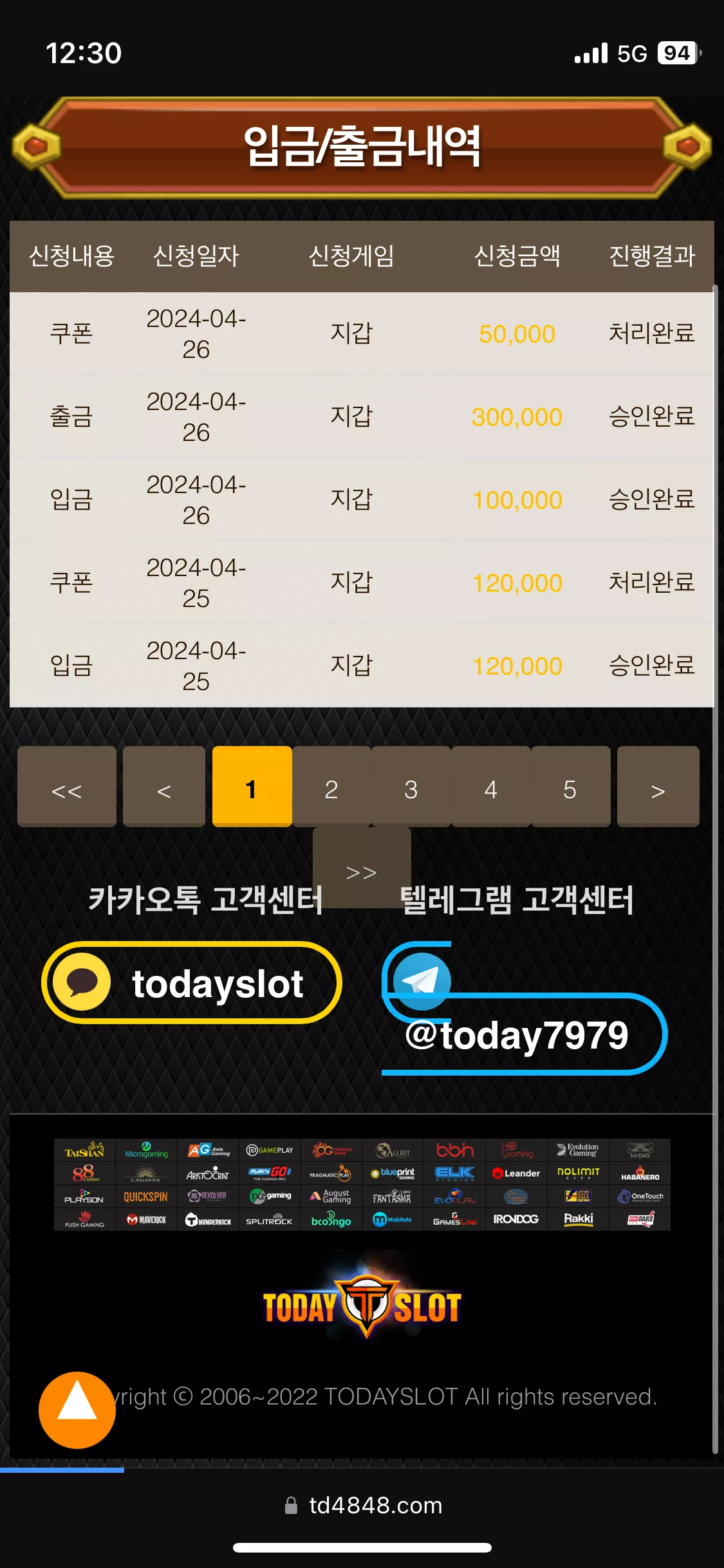Tap the orange scroll-to-top arrow button
This screenshot has height=1568, width=724.
tap(77, 1410)
